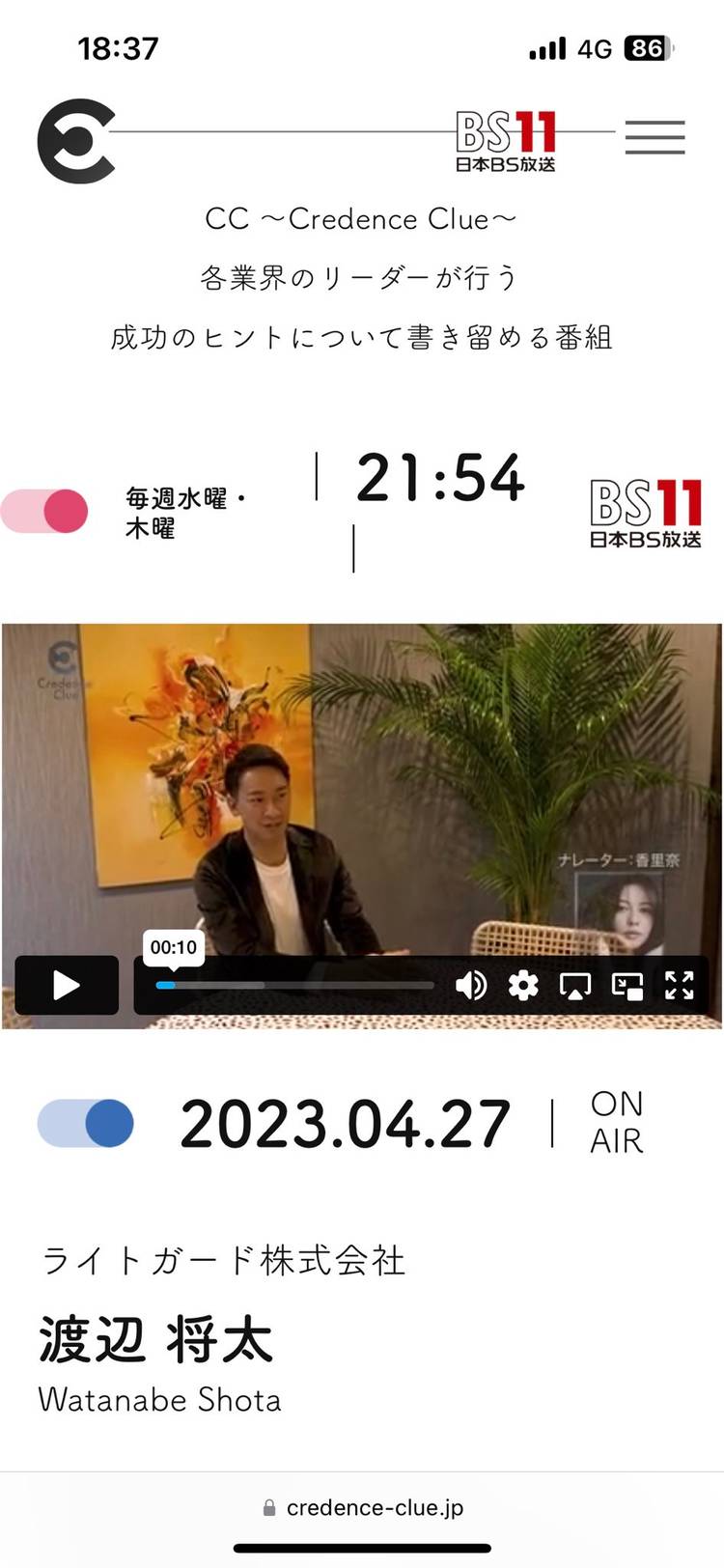Seek along the video progress bar
This screenshot has width=724, height=1568.
tap(294, 985)
